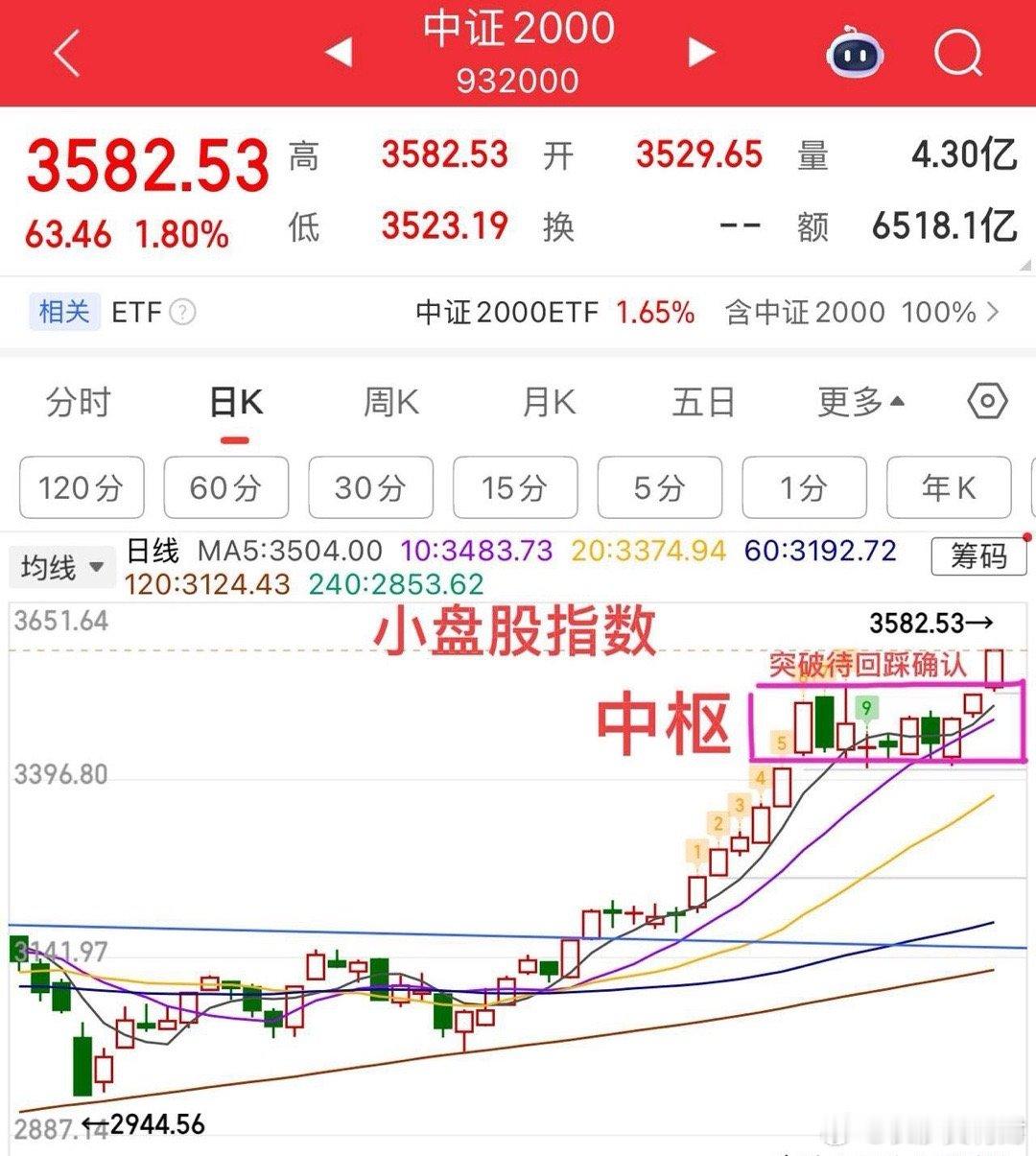Screen dimensions: 1036x1156
Task: Open the ETF help question mark tooltip
Action: click(x=184, y=313)
